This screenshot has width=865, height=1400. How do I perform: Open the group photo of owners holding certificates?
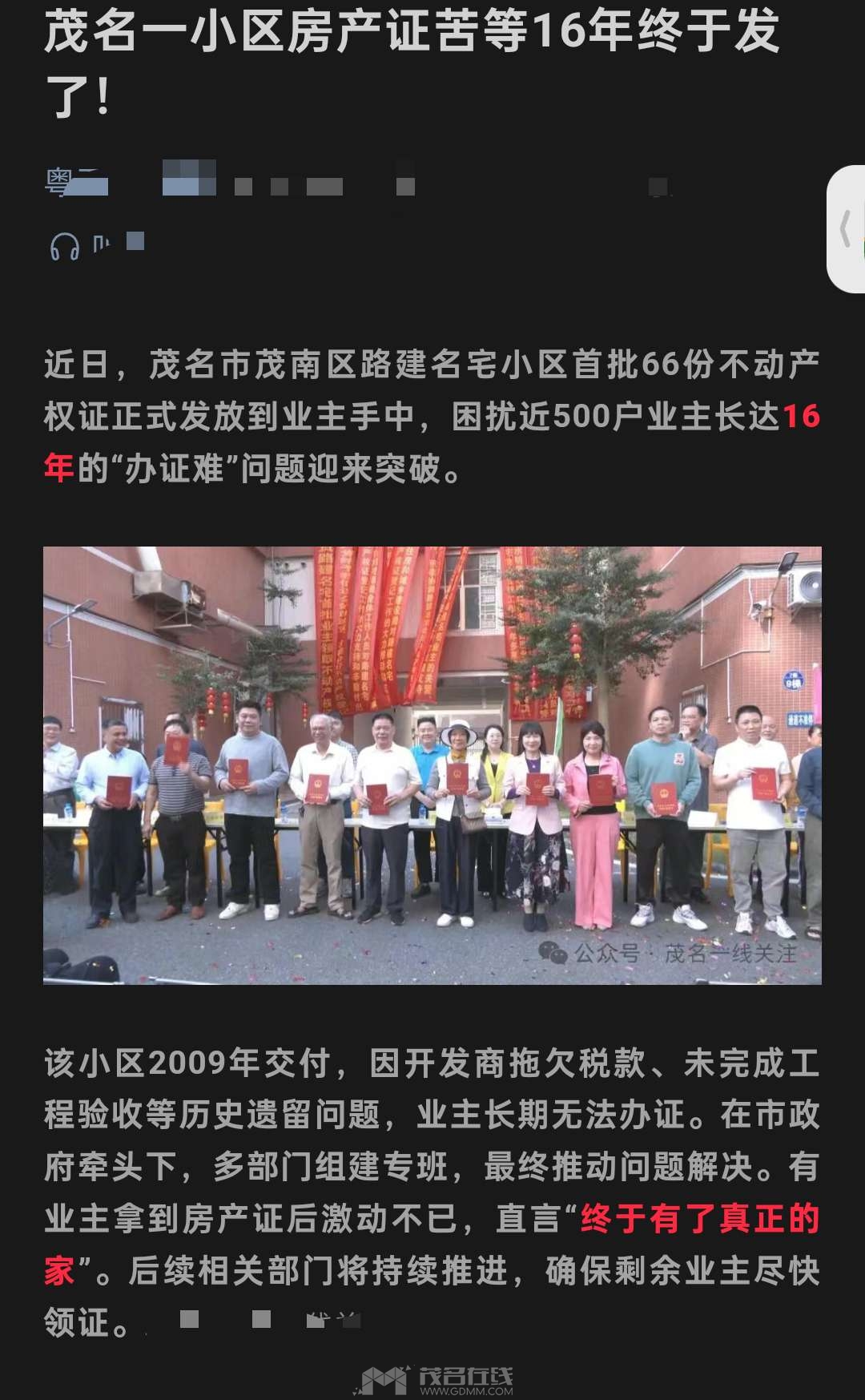pos(432,765)
